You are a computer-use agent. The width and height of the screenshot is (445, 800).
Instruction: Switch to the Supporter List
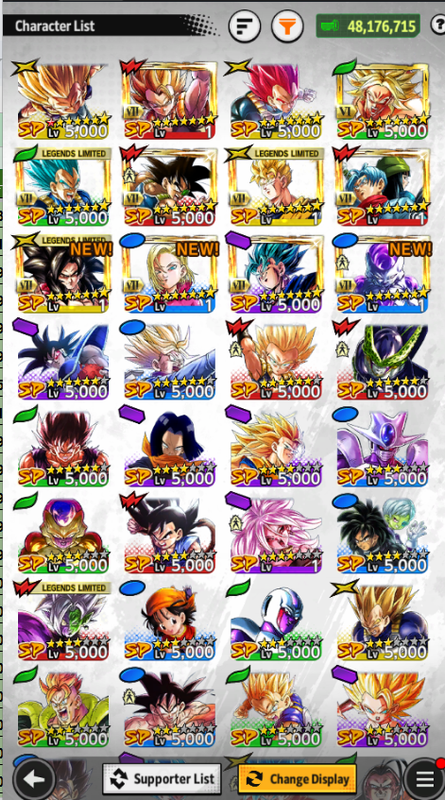click(x=162, y=779)
